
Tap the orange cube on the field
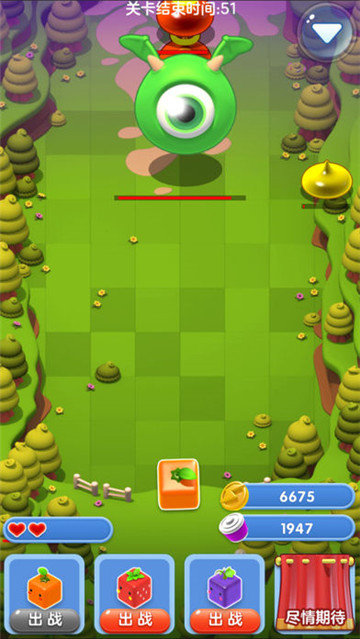(x=179, y=484)
